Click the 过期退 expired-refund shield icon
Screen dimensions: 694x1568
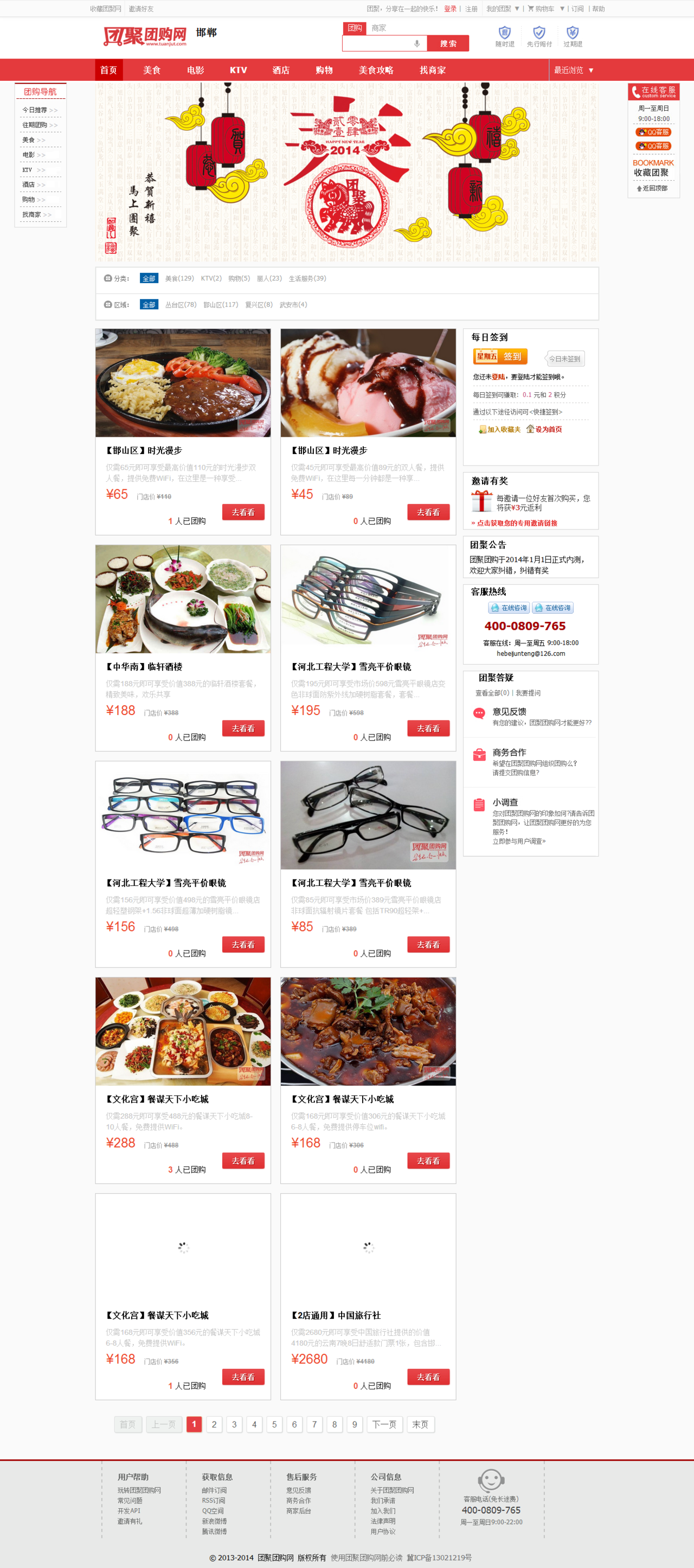tap(573, 32)
